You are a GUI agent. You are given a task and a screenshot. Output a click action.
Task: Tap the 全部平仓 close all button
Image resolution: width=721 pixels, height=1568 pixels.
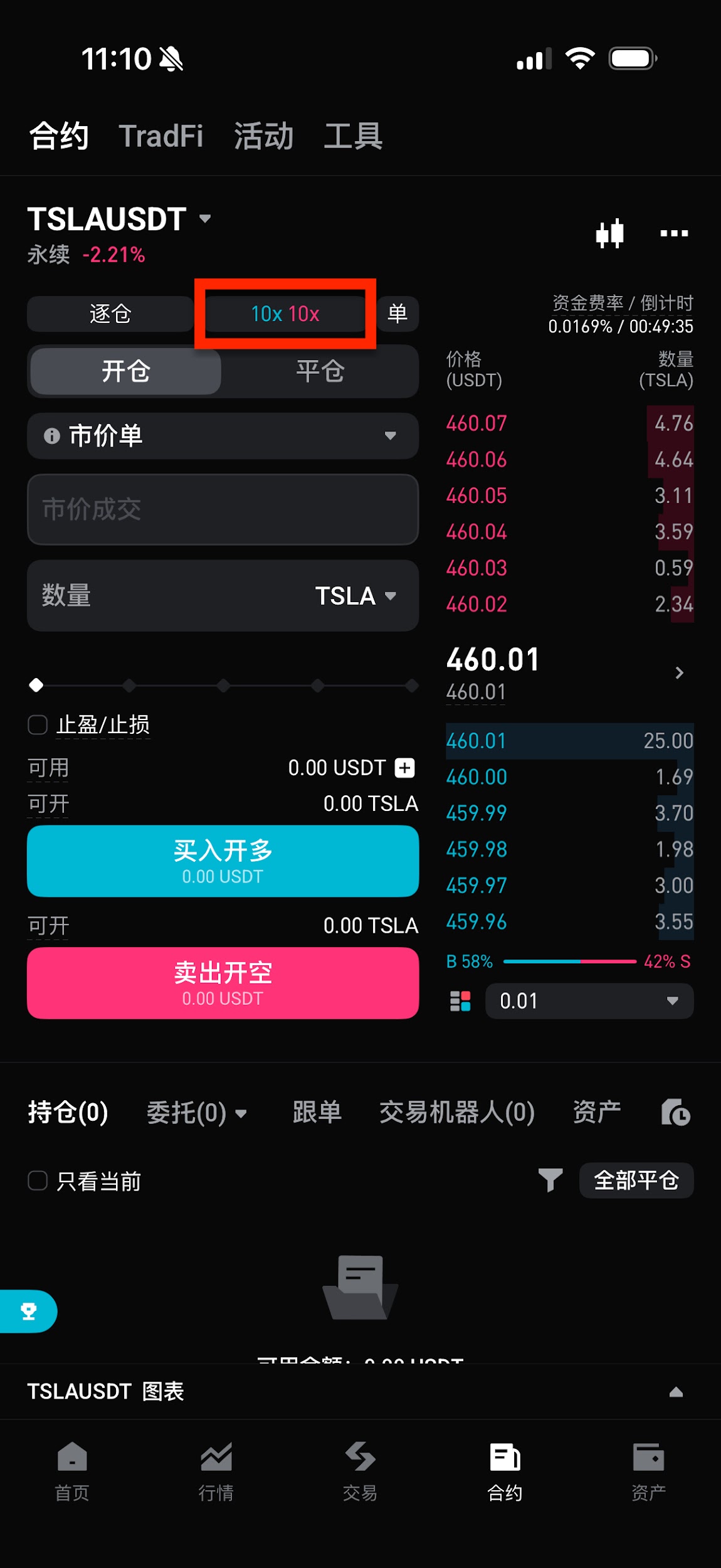636,1180
